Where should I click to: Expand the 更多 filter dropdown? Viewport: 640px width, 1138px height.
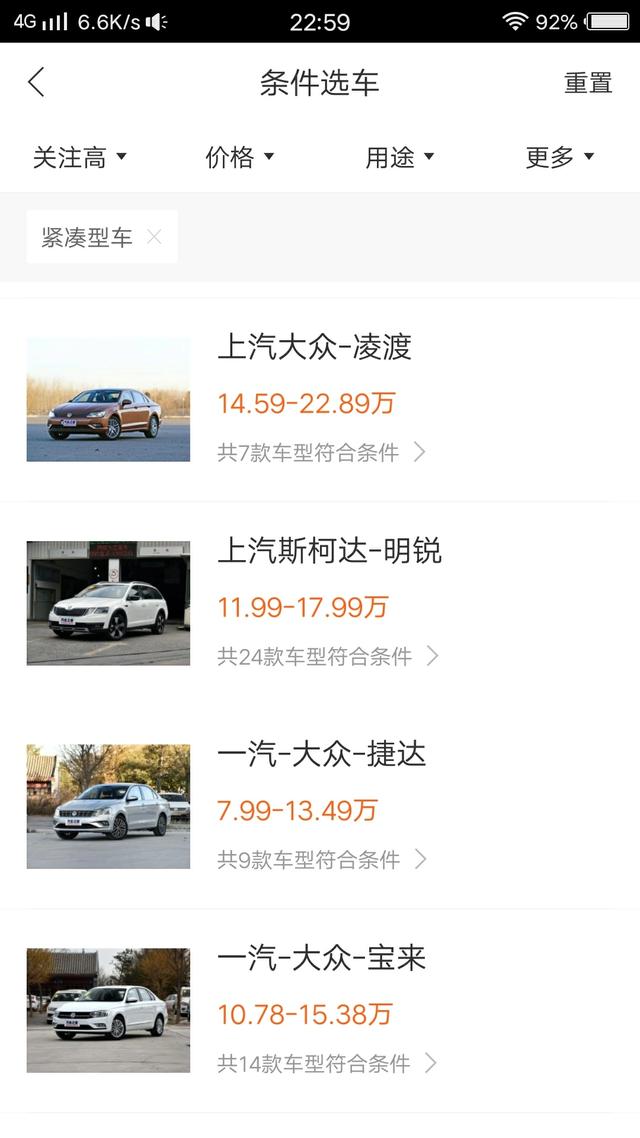[x=560, y=157]
